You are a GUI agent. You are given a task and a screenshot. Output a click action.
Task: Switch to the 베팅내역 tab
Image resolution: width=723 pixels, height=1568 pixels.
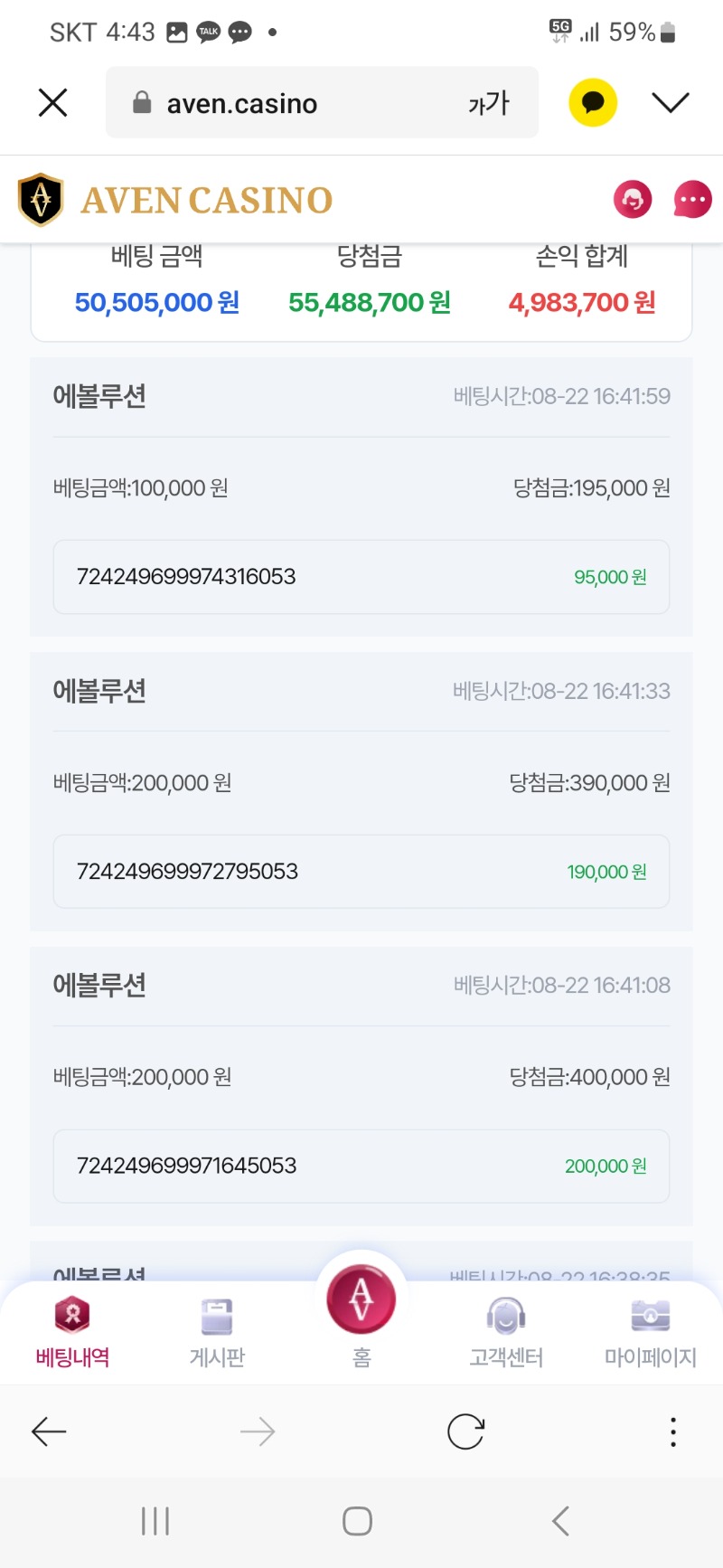(x=72, y=1331)
